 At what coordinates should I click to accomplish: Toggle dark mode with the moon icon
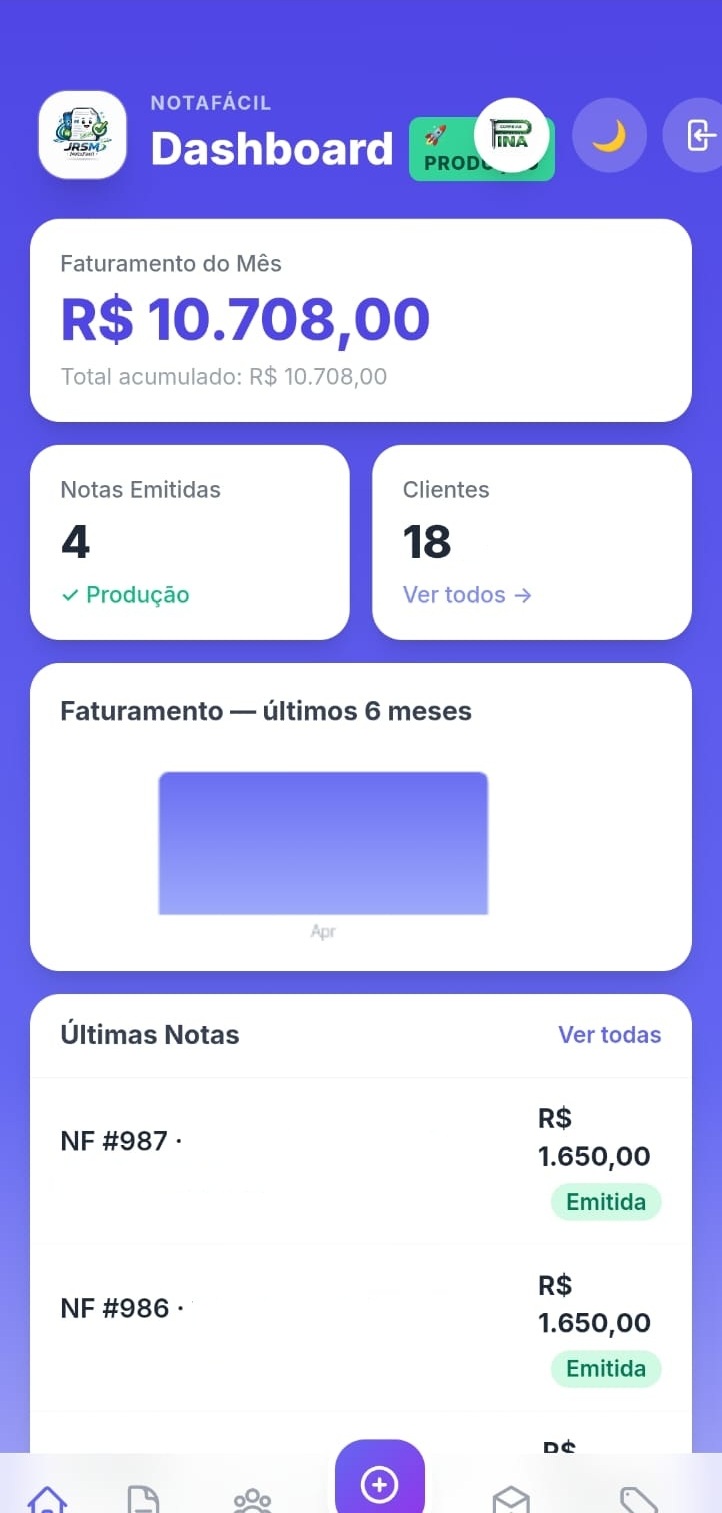(609, 135)
